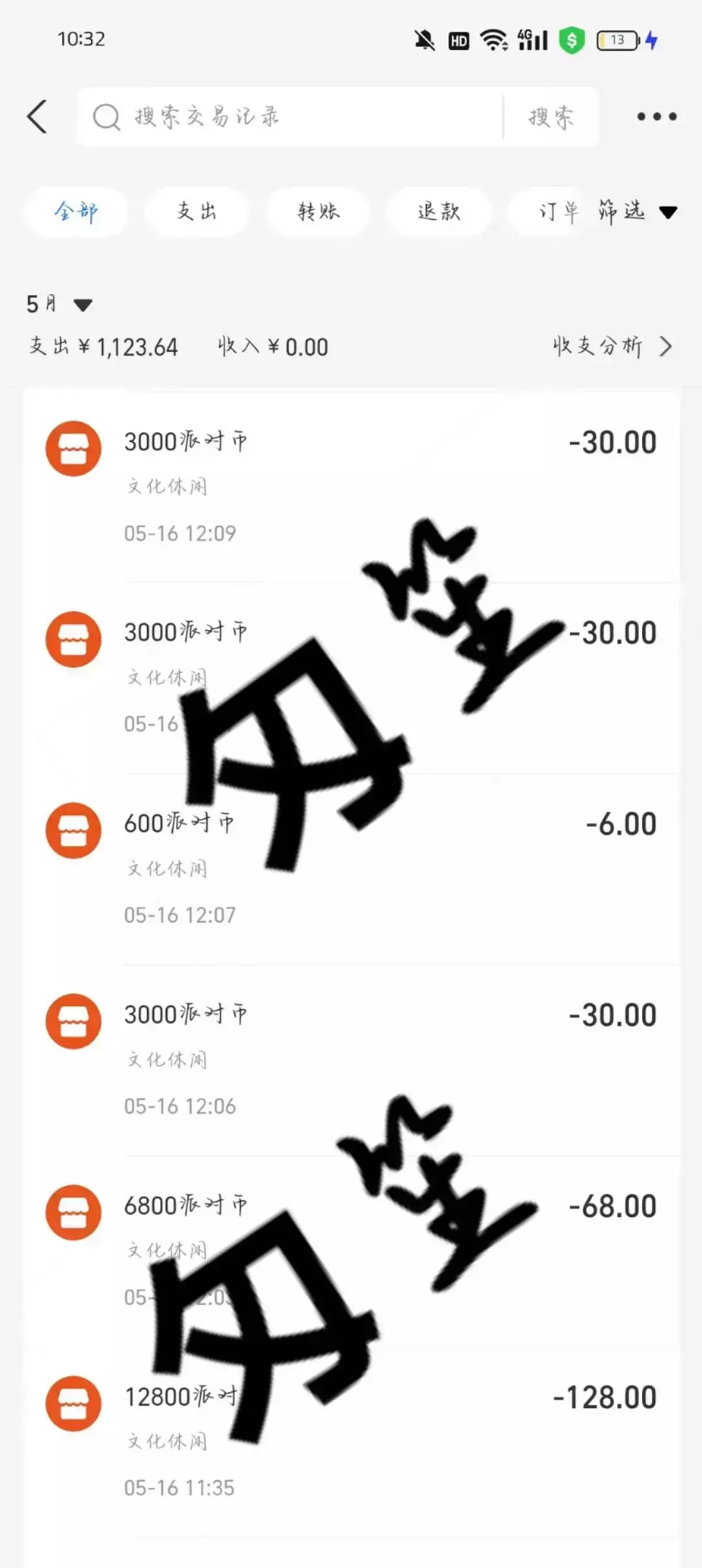The image size is (702, 1568).
Task: Open the three-dot overflow menu
Action: pyautogui.click(x=656, y=117)
